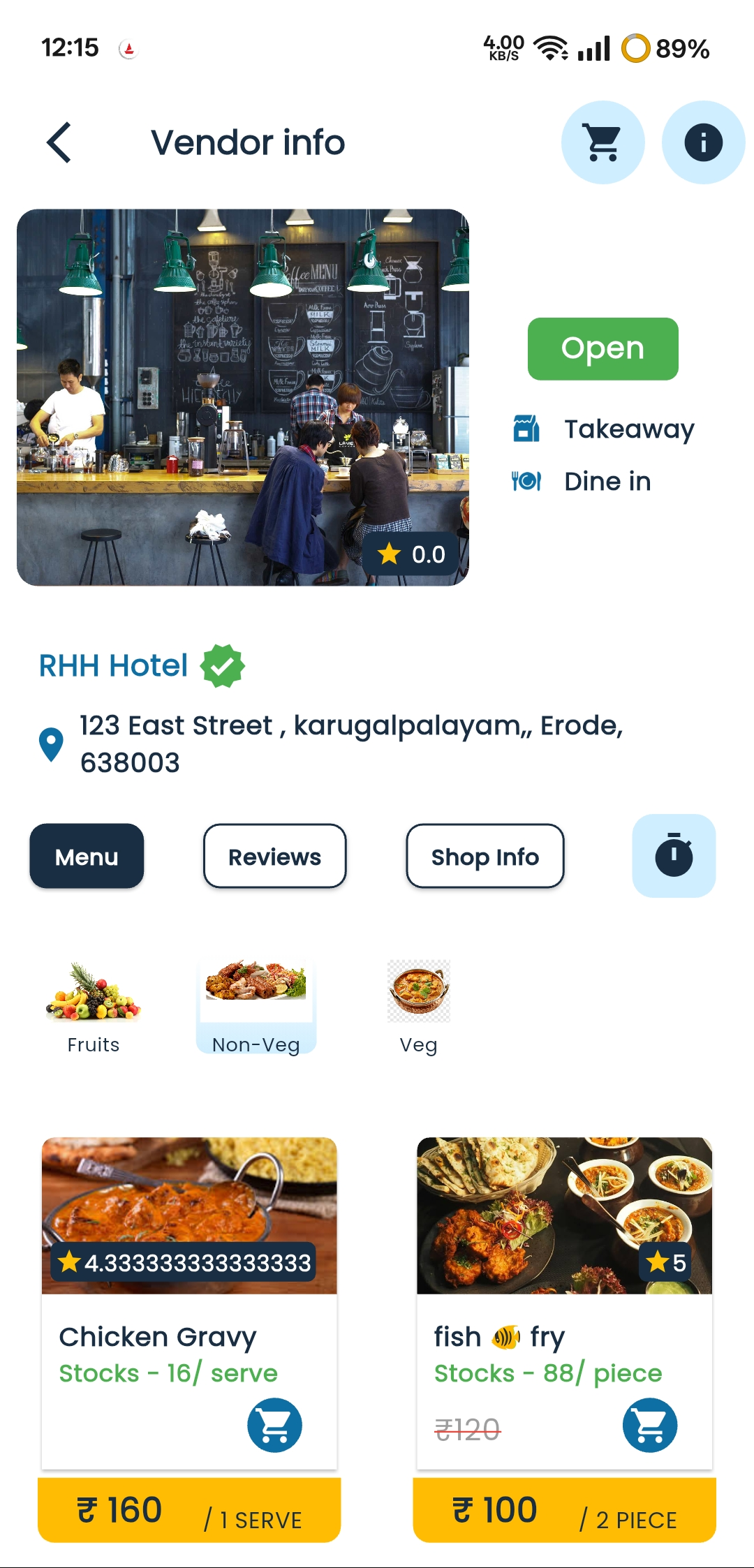Open the info icon

point(703,142)
